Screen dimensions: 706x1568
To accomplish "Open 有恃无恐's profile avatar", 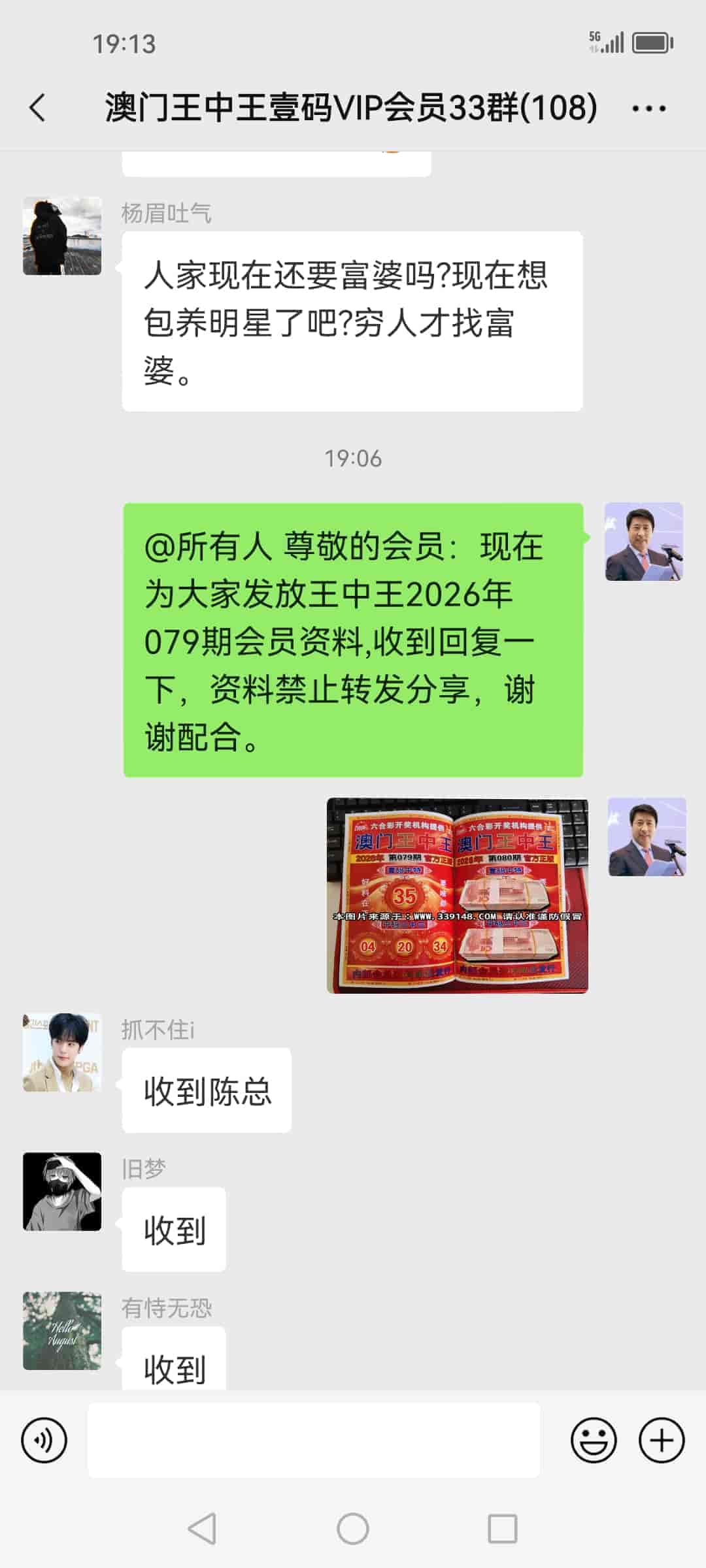I will click(x=62, y=1331).
